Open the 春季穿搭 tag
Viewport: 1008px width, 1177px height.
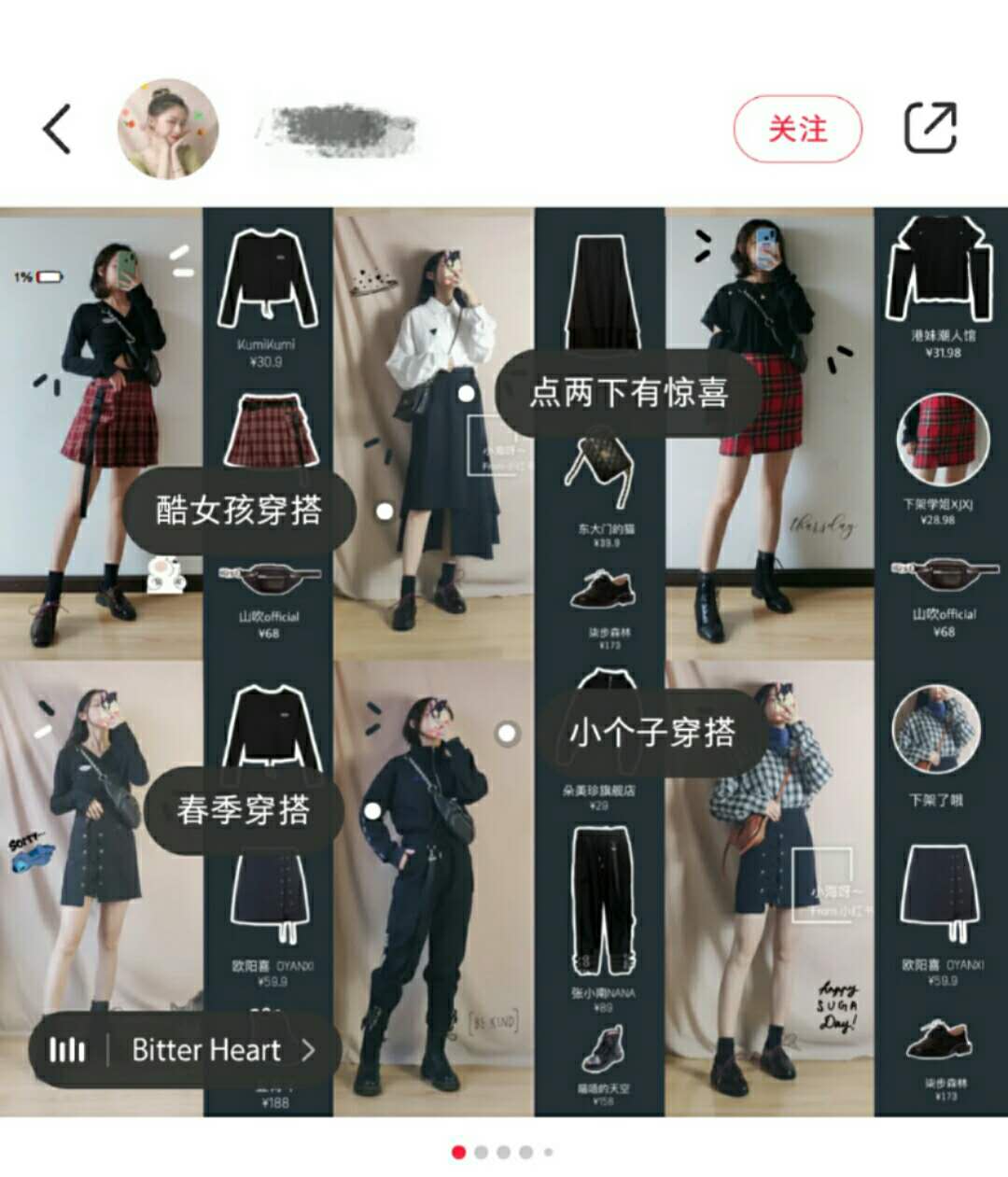(243, 809)
